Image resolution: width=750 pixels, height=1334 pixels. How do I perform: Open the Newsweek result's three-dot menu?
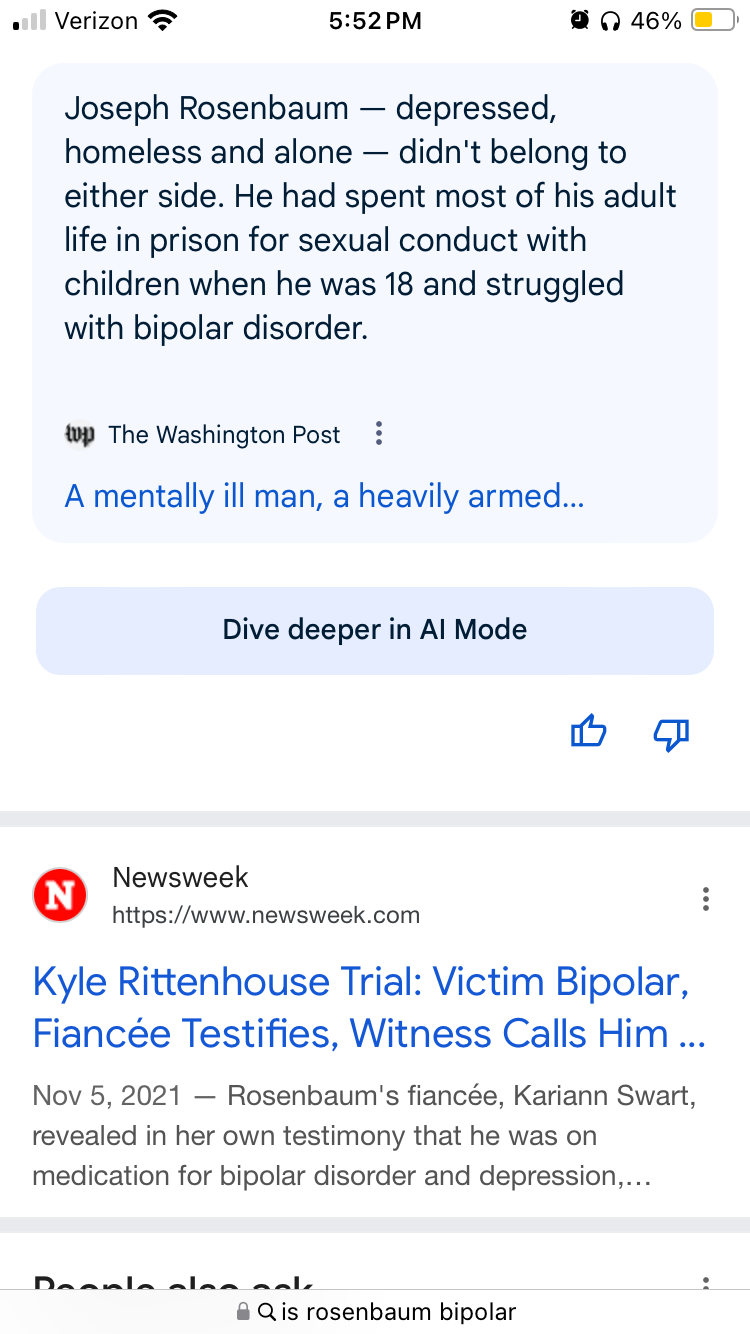(x=706, y=899)
